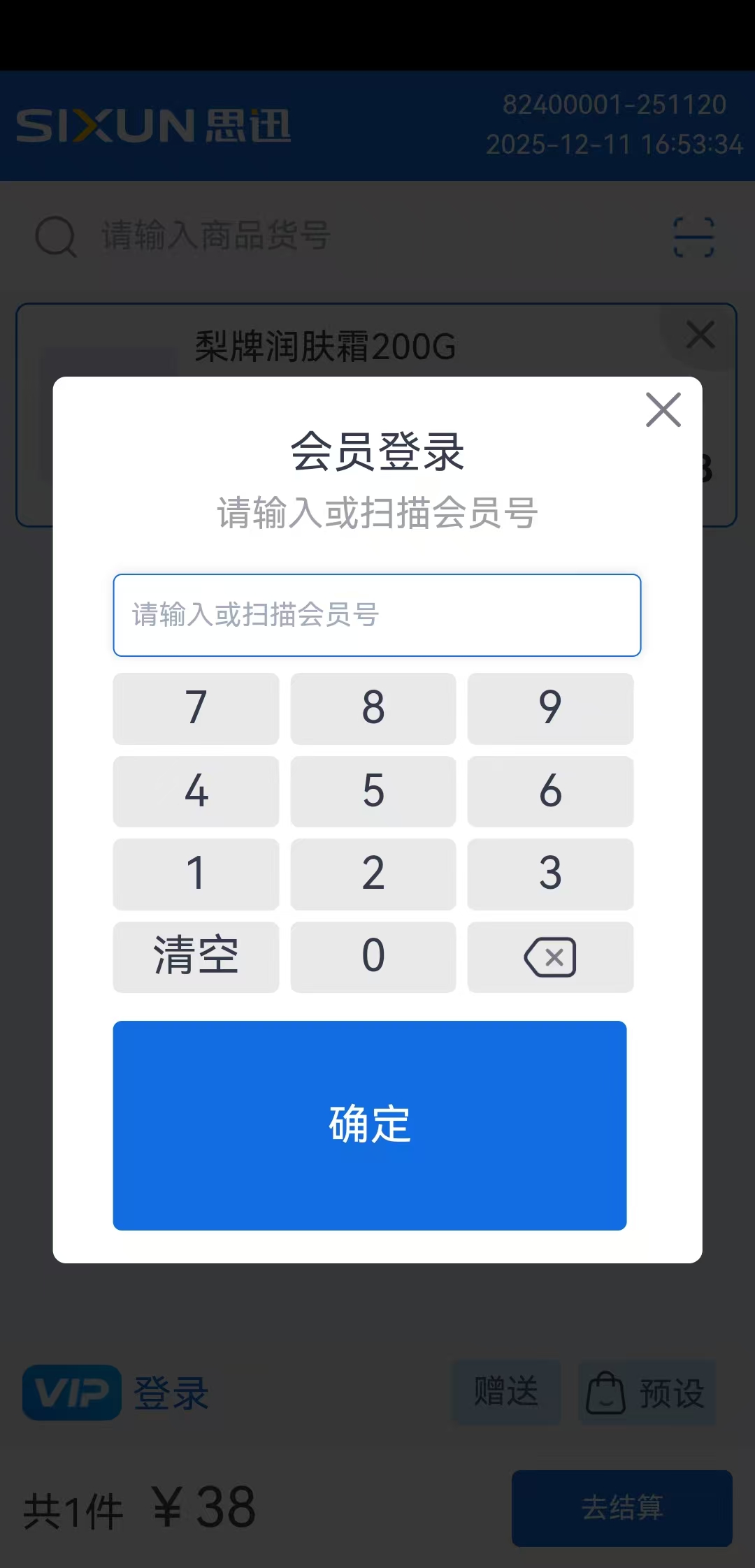755x1568 pixels.
Task: Tap the 2 key
Action: tap(373, 873)
